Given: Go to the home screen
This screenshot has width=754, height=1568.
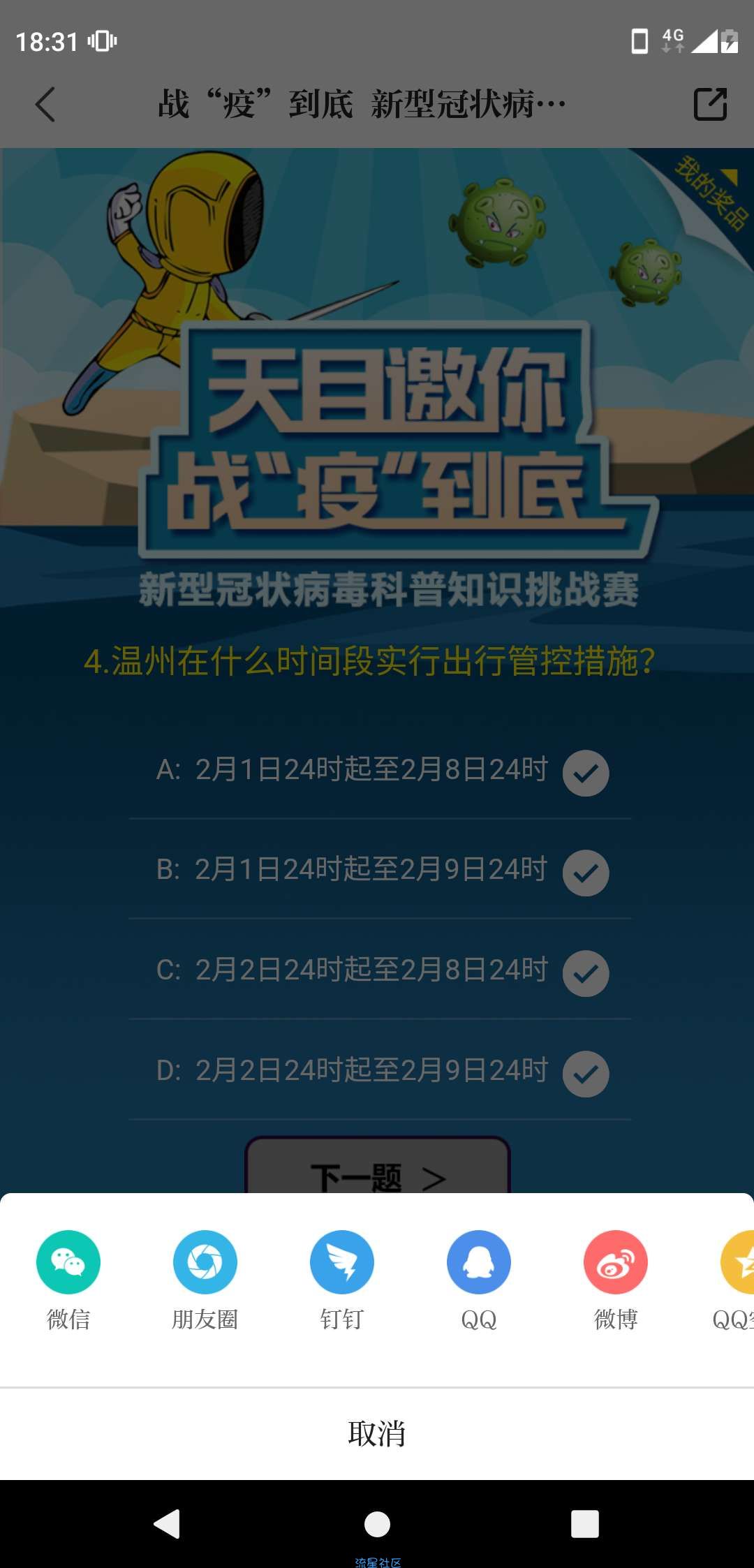Looking at the screenshot, I should click(377, 1523).
